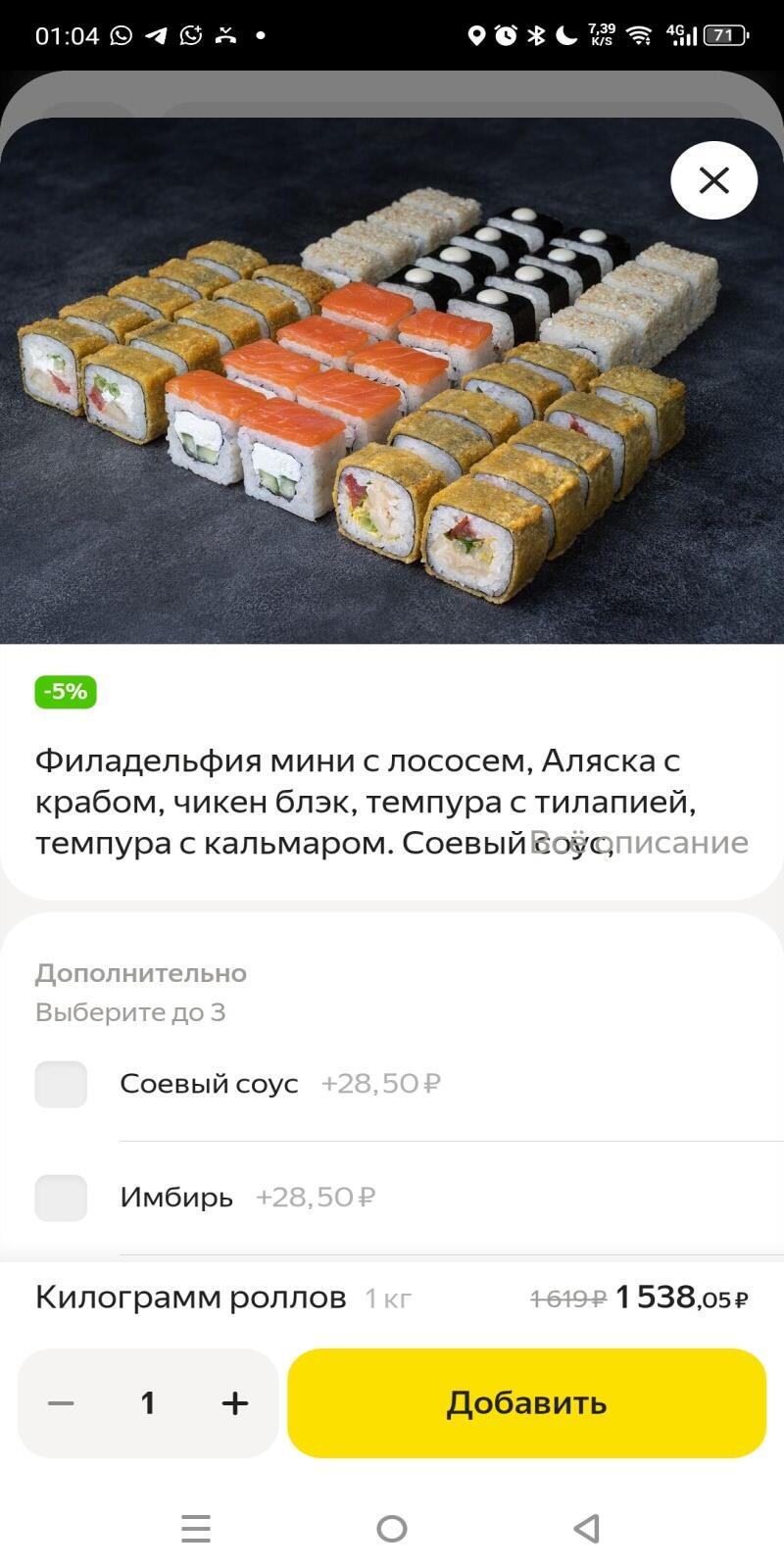Tap «Добавить» to add rolls to cart
This screenshot has height=1568, width=784.
coord(526,1403)
